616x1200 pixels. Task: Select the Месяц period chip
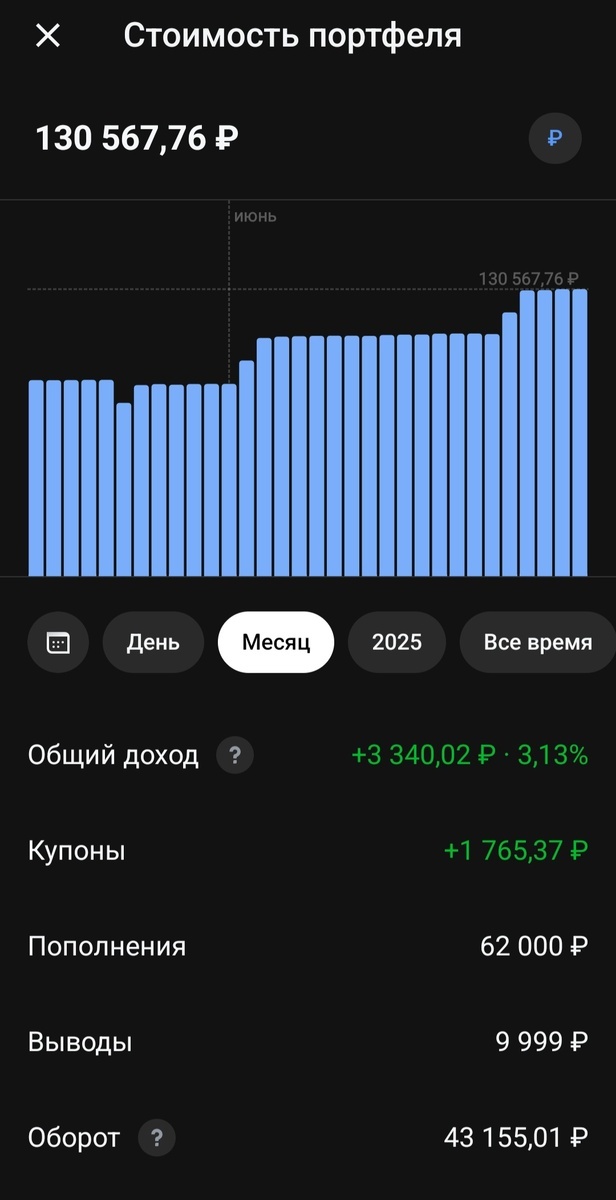pos(275,642)
